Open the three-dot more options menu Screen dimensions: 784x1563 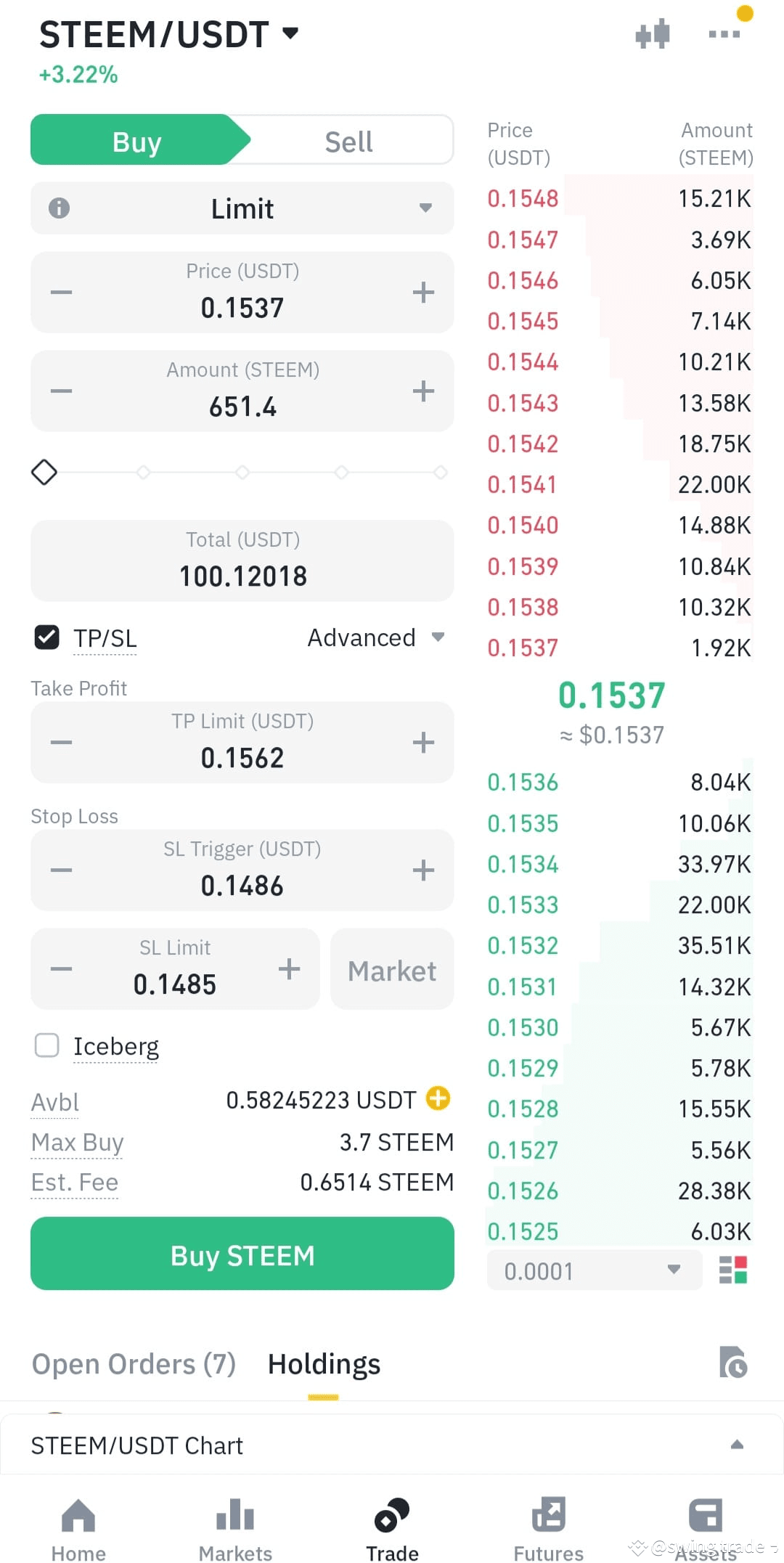pyautogui.click(x=724, y=33)
